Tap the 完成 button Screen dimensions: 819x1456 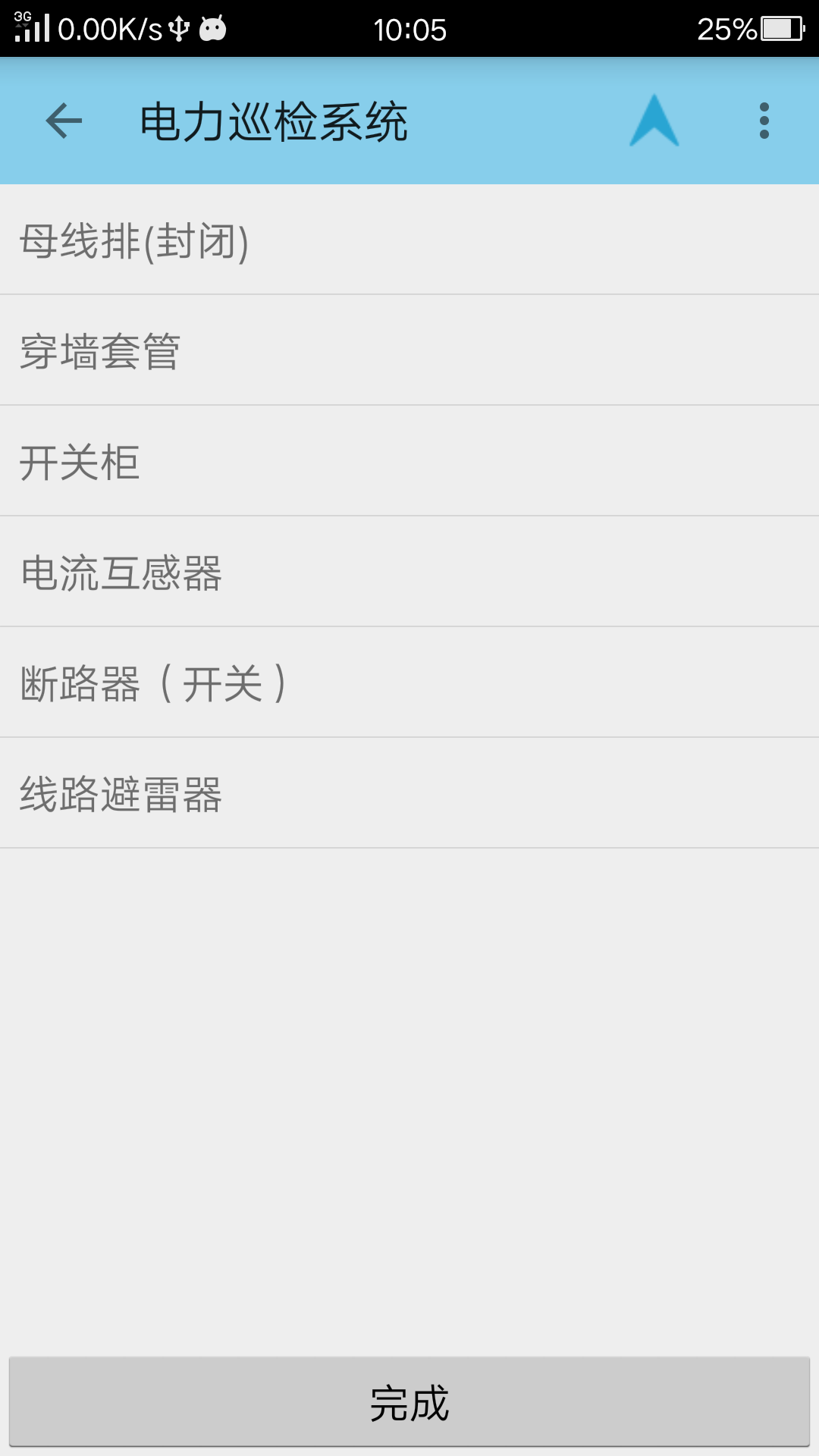point(409,1402)
